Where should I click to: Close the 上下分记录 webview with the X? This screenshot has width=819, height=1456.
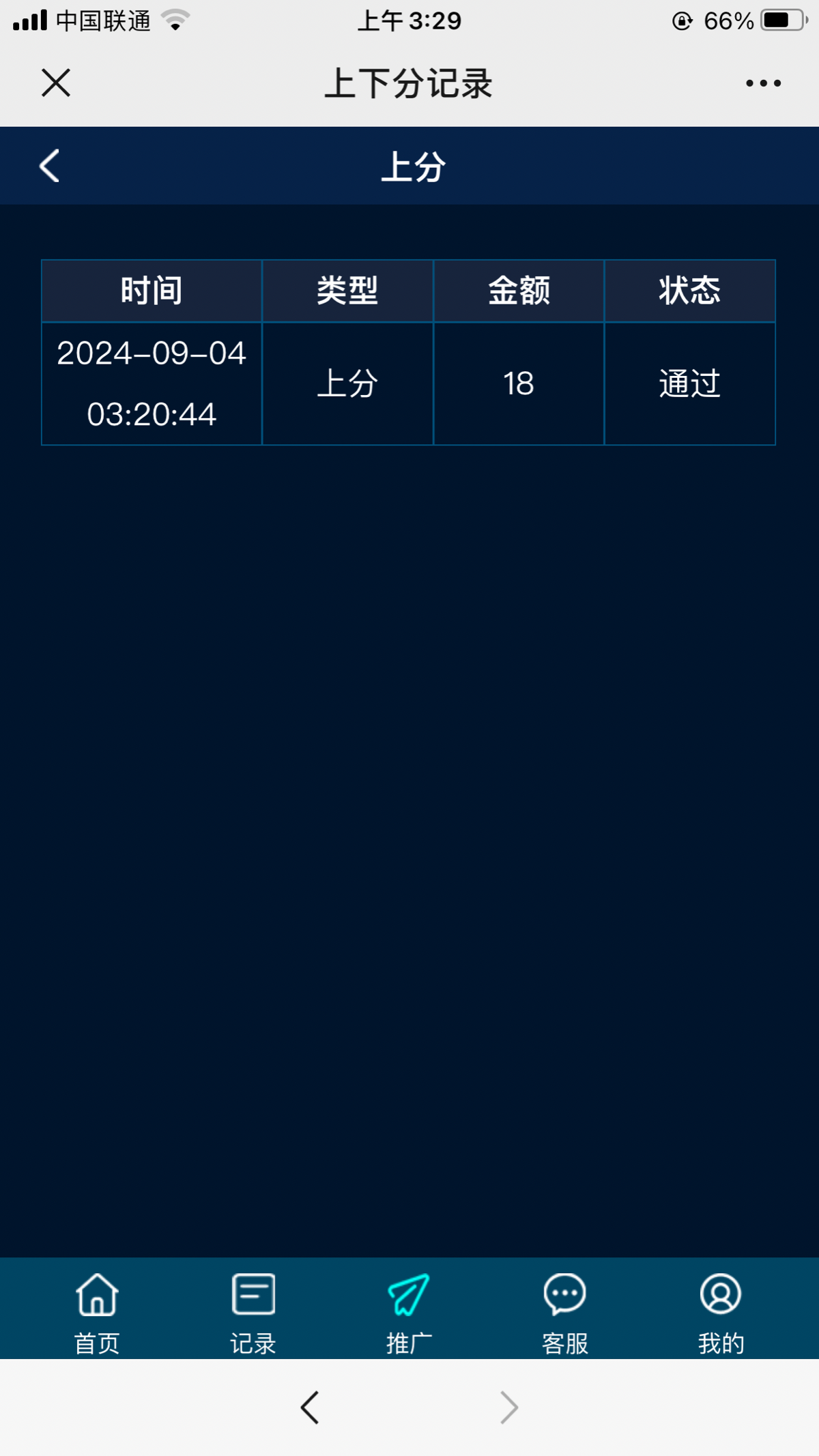(x=56, y=83)
